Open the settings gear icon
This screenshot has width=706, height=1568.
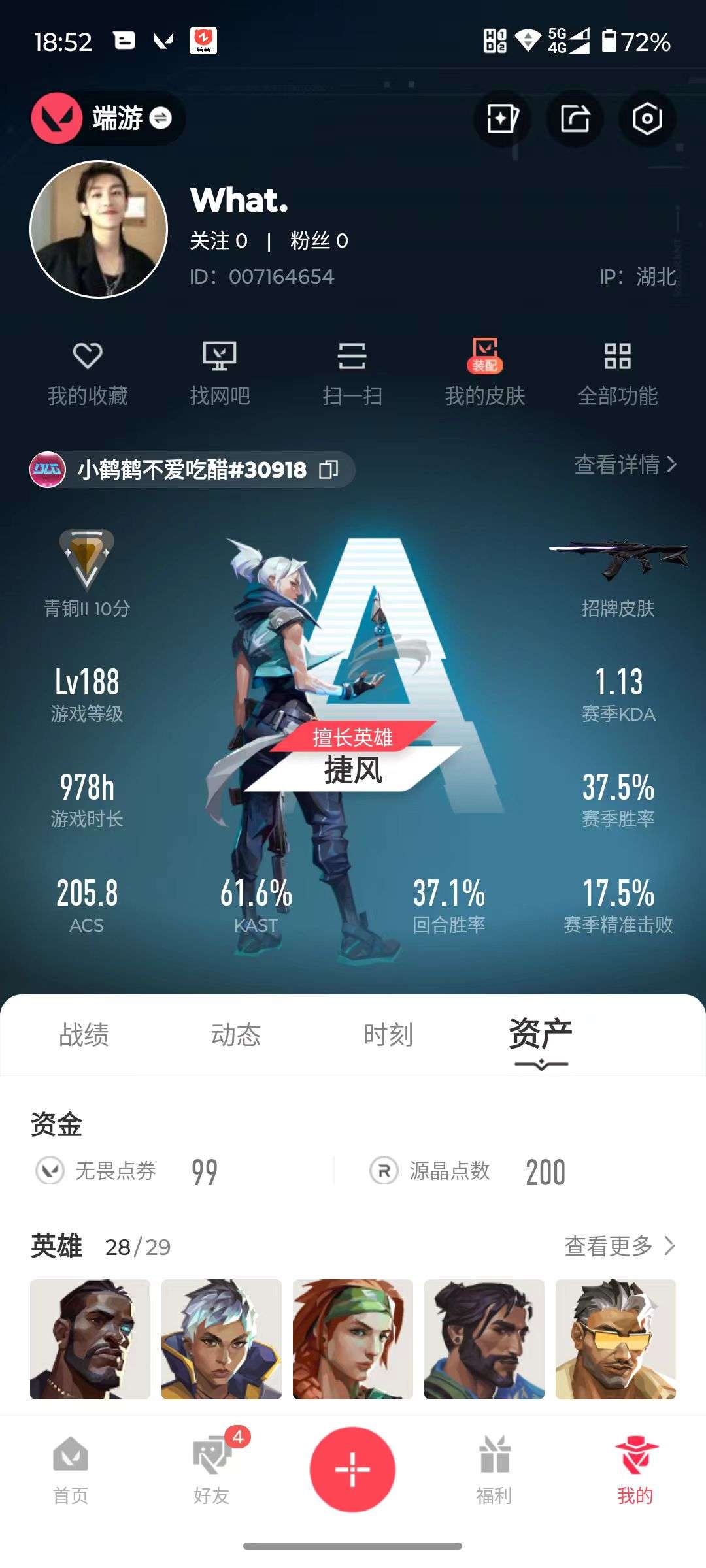pos(647,119)
